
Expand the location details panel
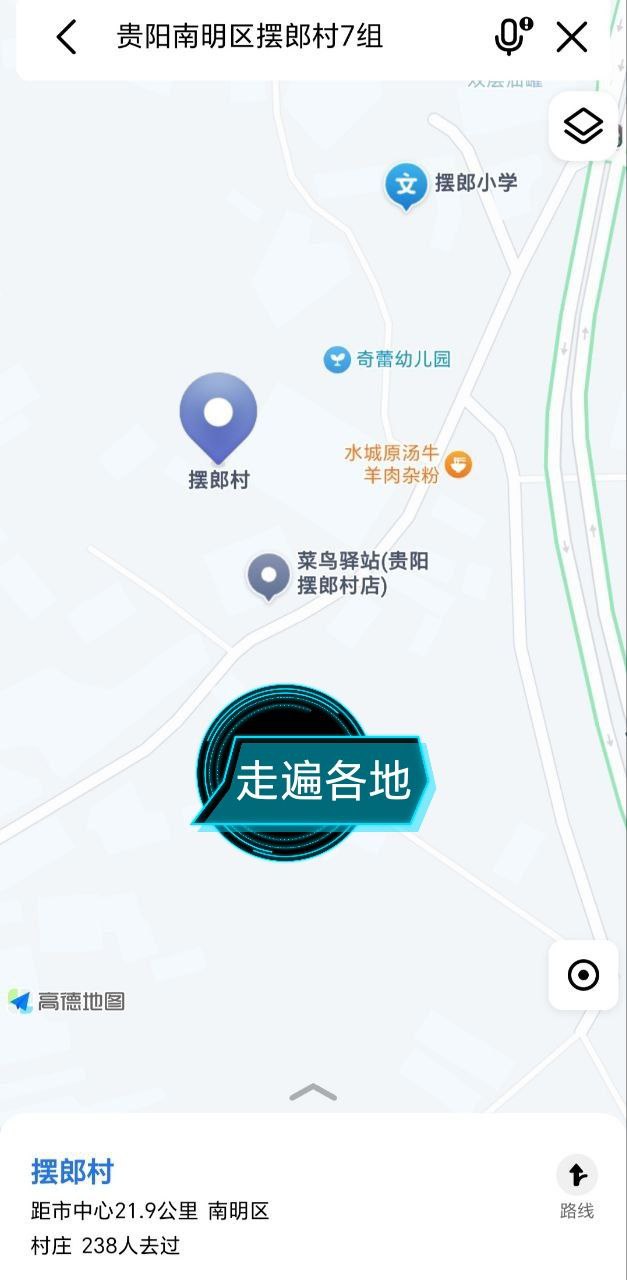(313, 1093)
